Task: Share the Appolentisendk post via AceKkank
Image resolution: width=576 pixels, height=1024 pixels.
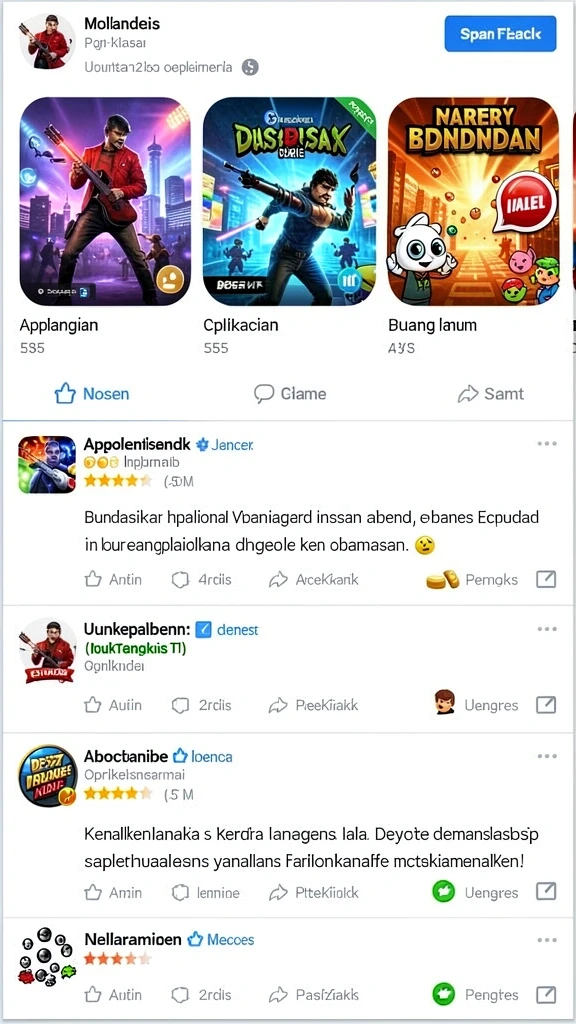Action: 313,579
